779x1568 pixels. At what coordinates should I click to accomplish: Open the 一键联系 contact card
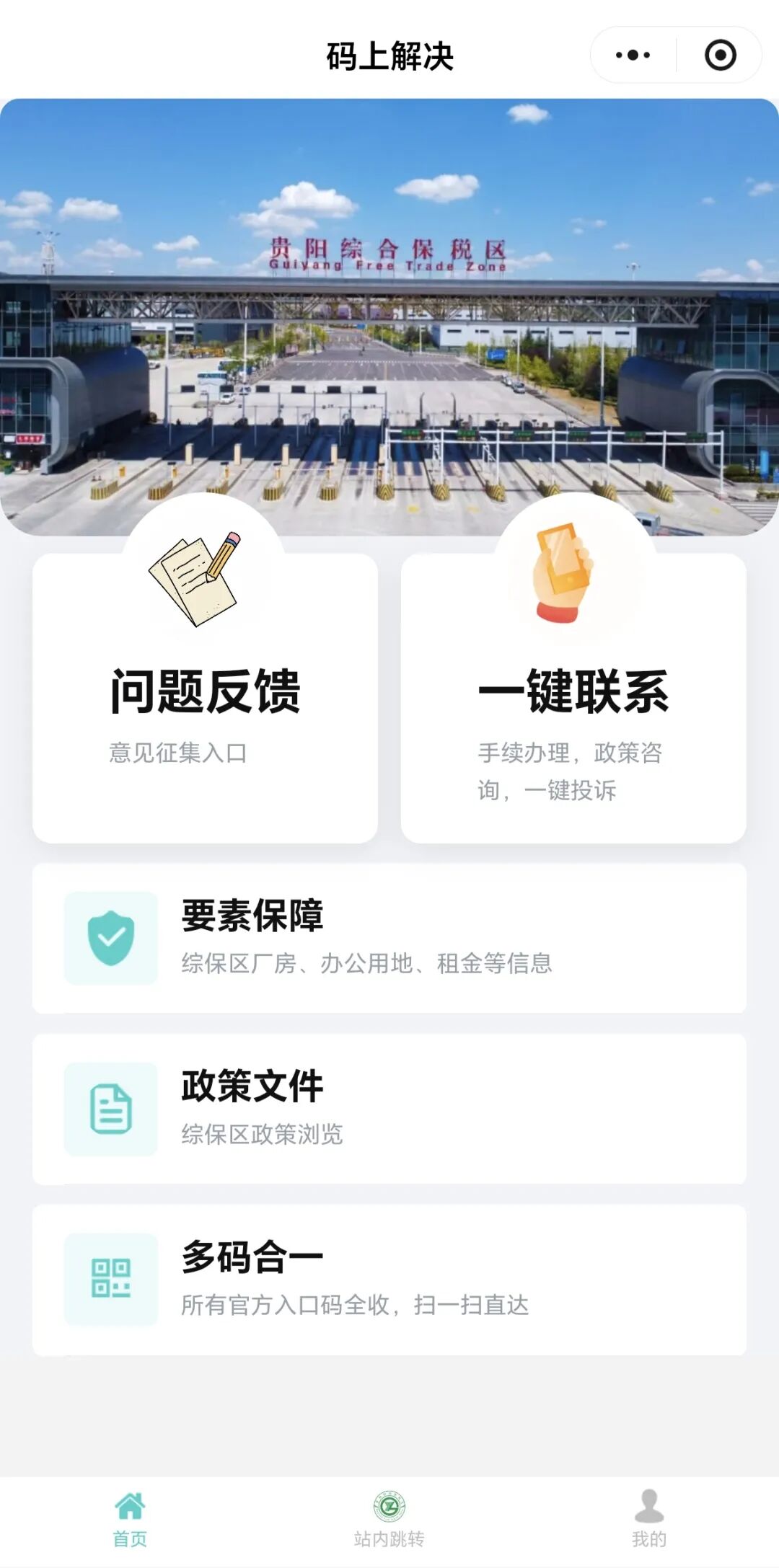[x=573, y=698]
